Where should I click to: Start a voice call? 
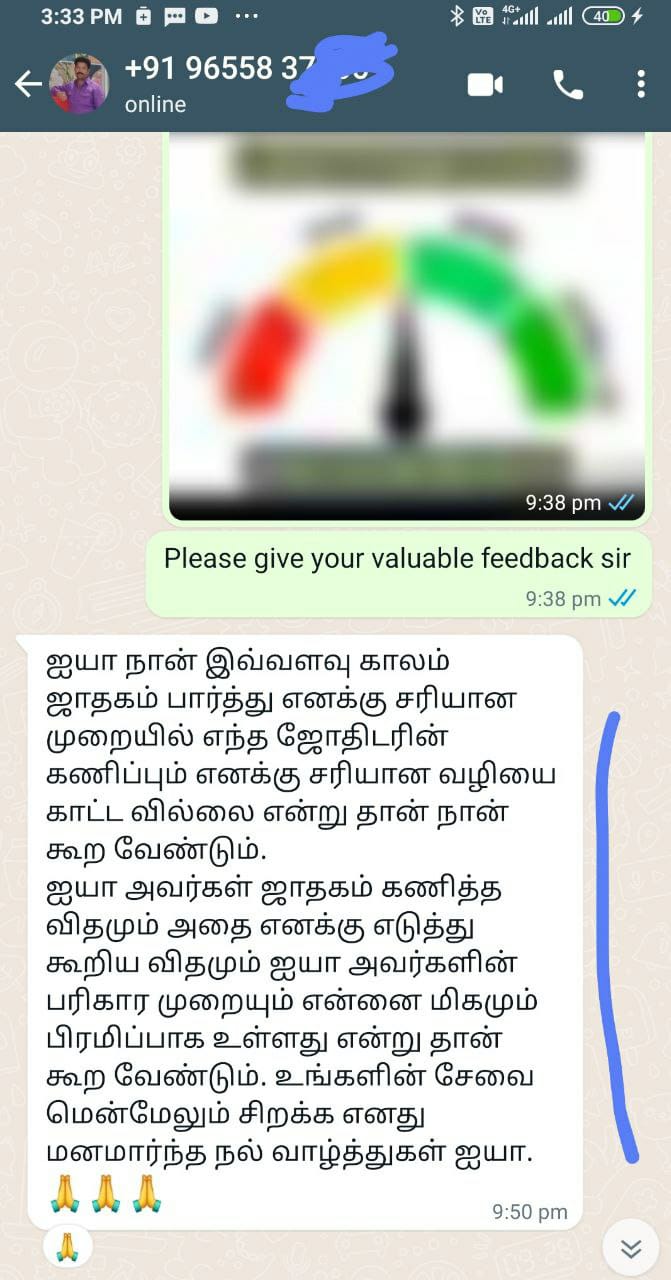(568, 85)
